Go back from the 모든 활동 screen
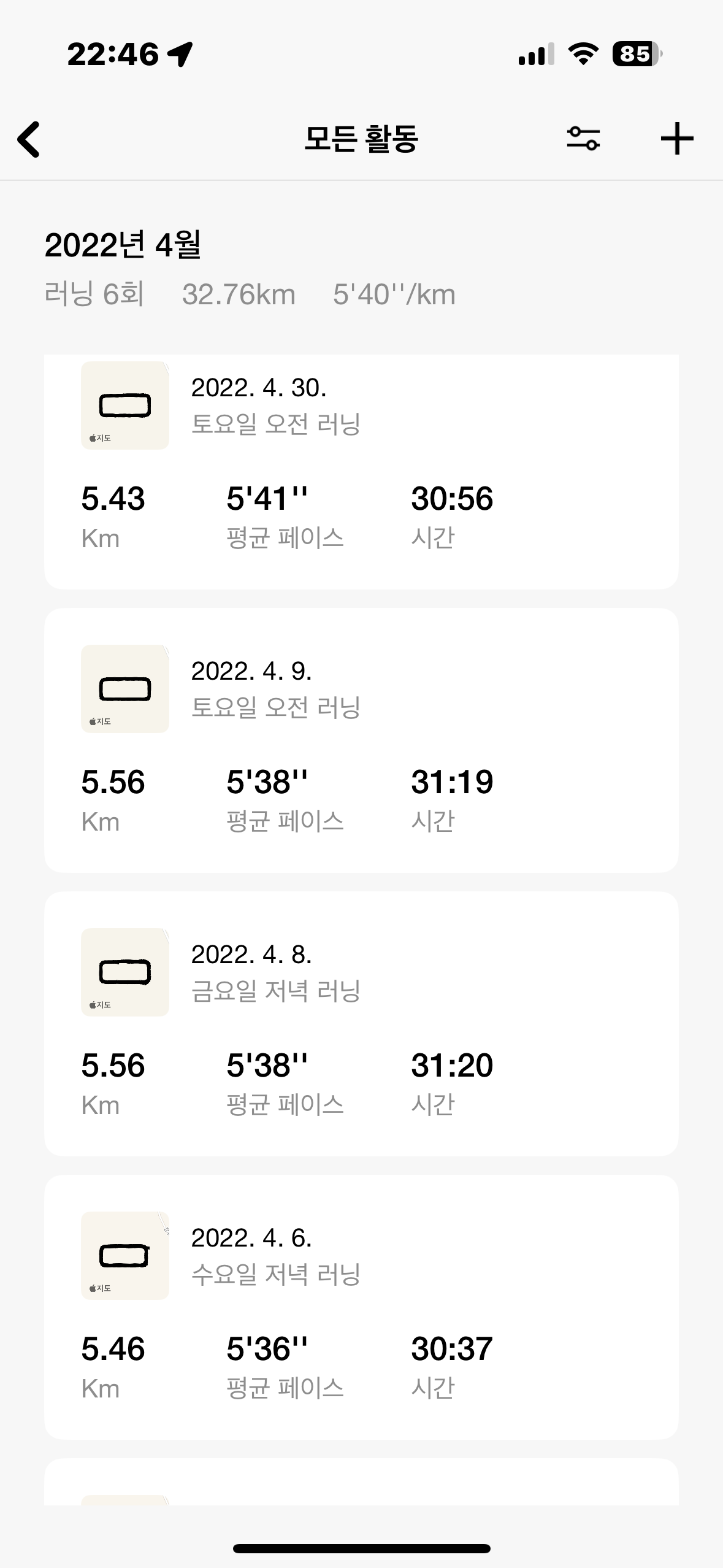Viewport: 723px width, 1568px height. coord(29,139)
